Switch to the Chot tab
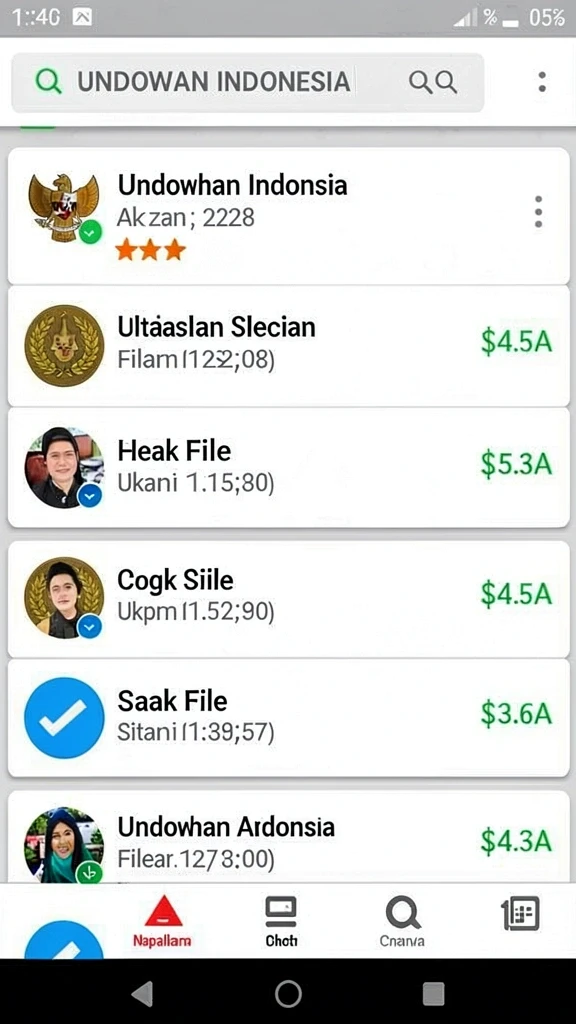576x1024 pixels. point(281,921)
